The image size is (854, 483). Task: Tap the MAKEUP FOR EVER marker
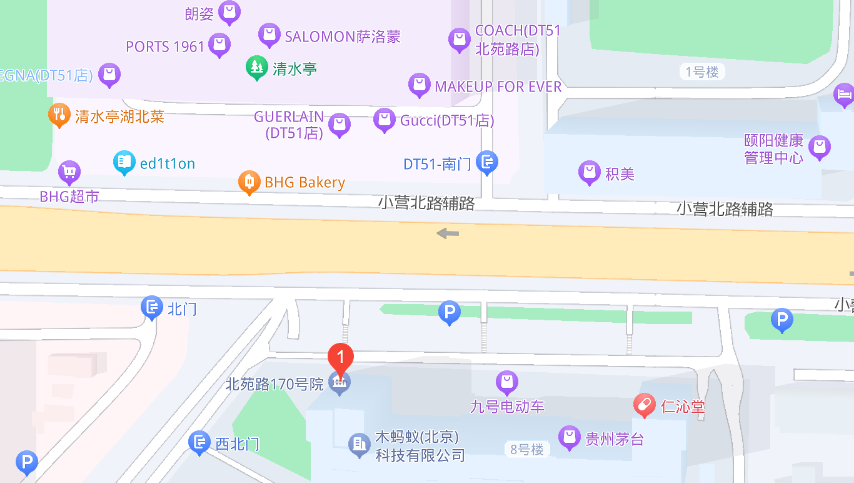(419, 85)
